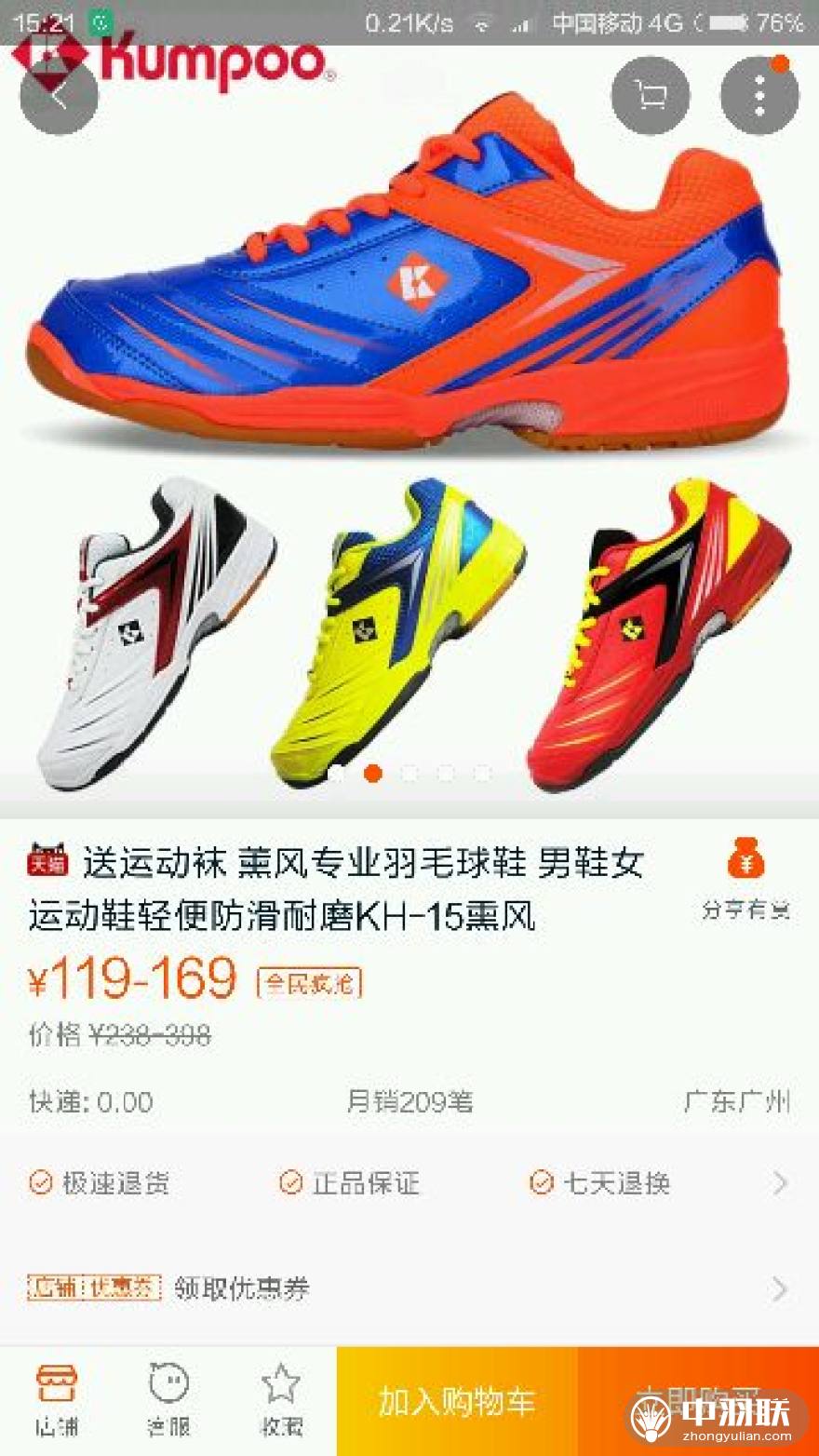Tap 立即购买 to buy now

[698, 1401]
